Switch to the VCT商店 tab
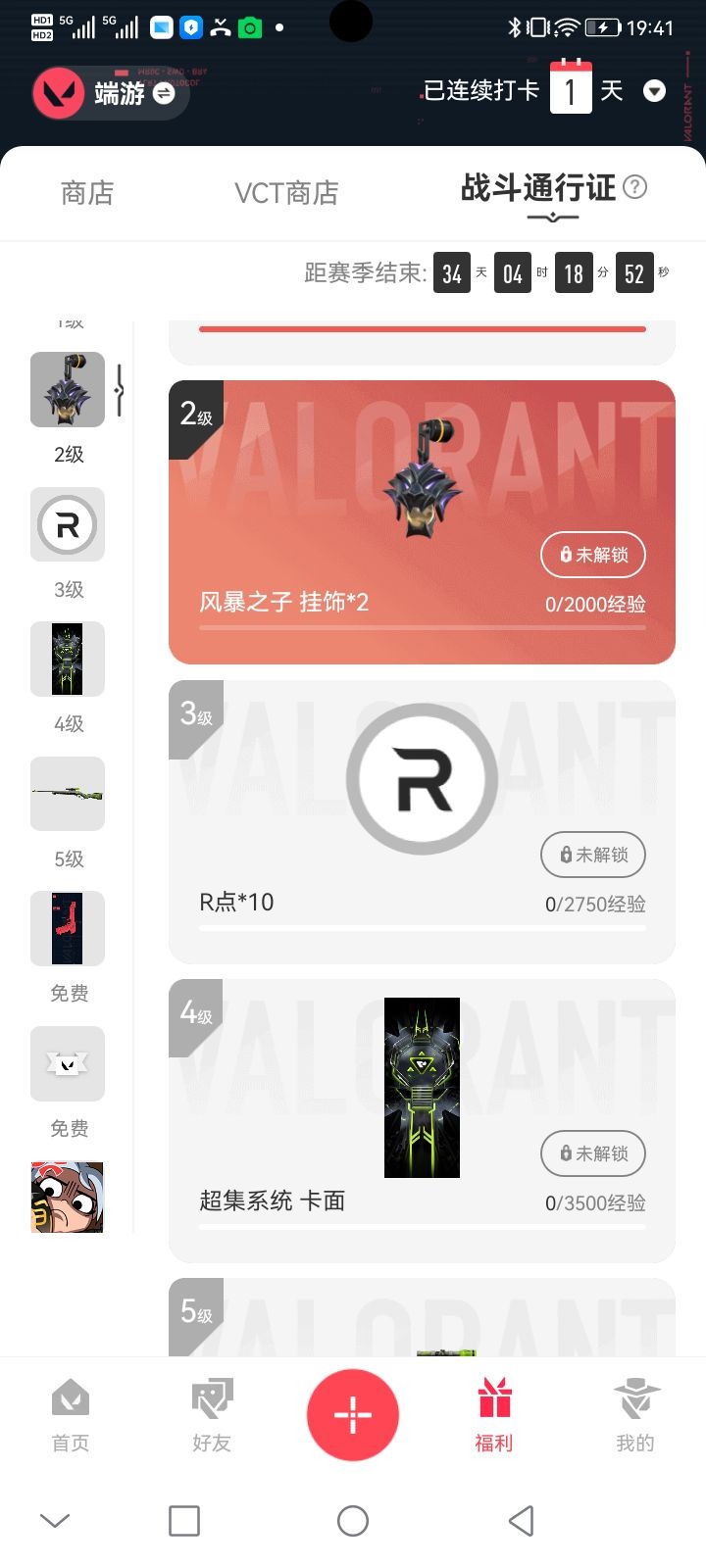 (286, 193)
